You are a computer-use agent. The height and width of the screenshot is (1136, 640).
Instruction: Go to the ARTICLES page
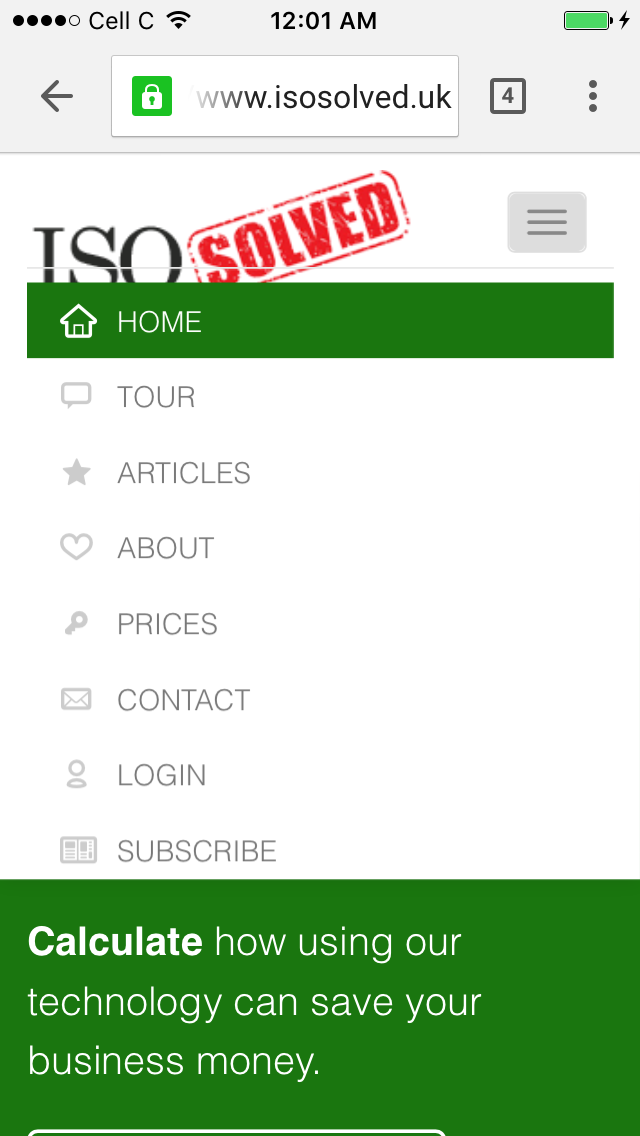320,472
